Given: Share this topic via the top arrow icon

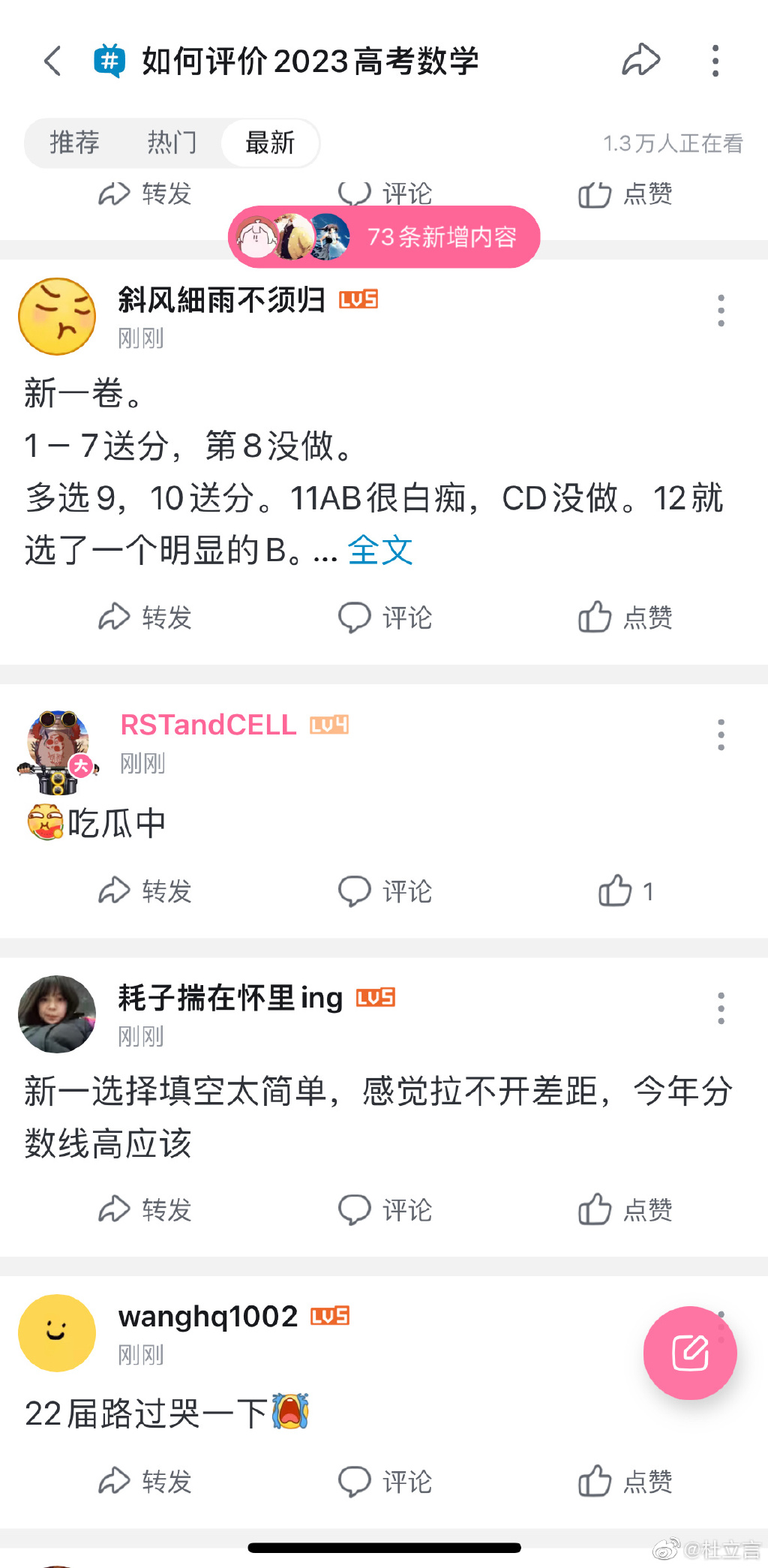Looking at the screenshot, I should click(640, 61).
